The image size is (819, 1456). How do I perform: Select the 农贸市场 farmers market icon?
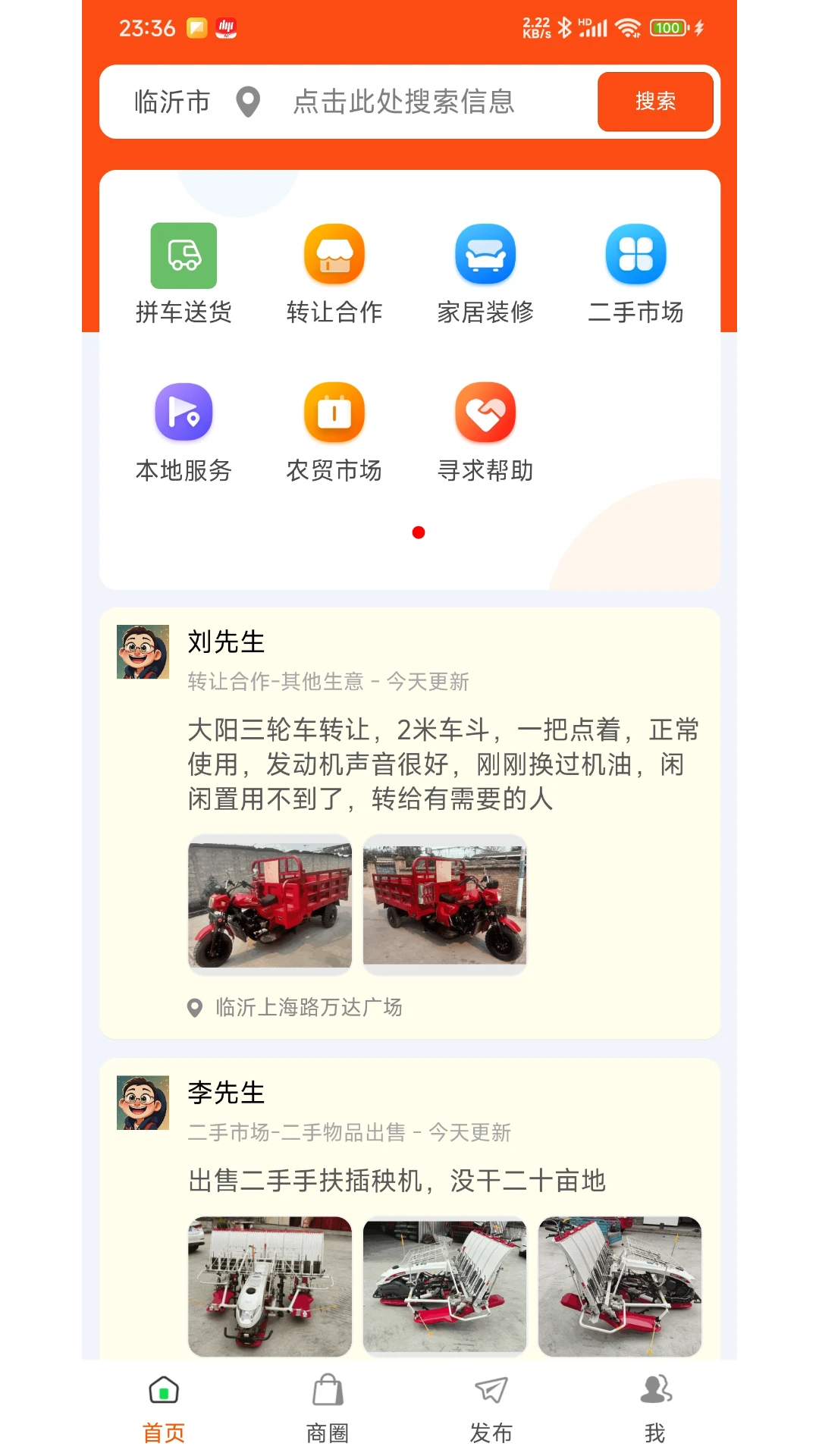(x=334, y=413)
